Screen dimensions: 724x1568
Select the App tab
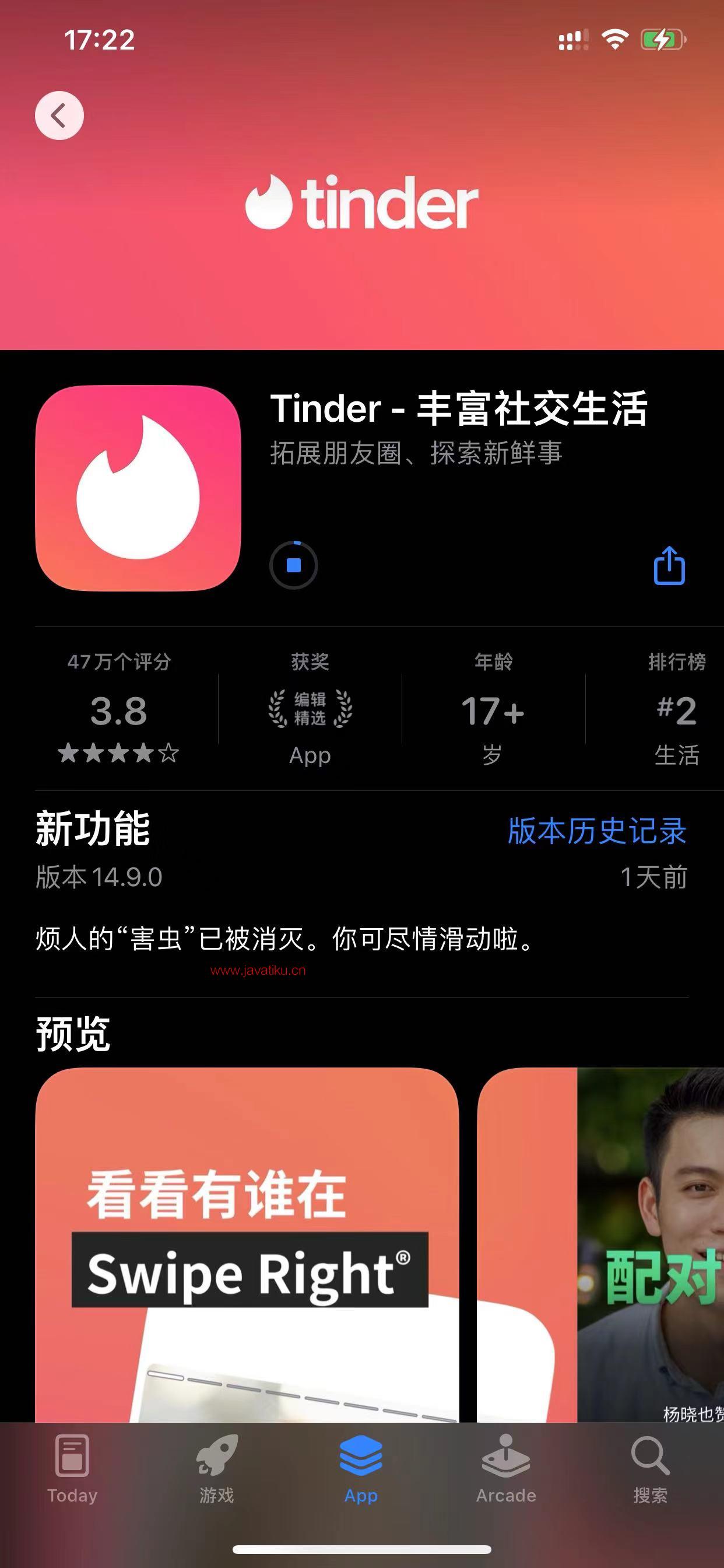click(x=361, y=1468)
